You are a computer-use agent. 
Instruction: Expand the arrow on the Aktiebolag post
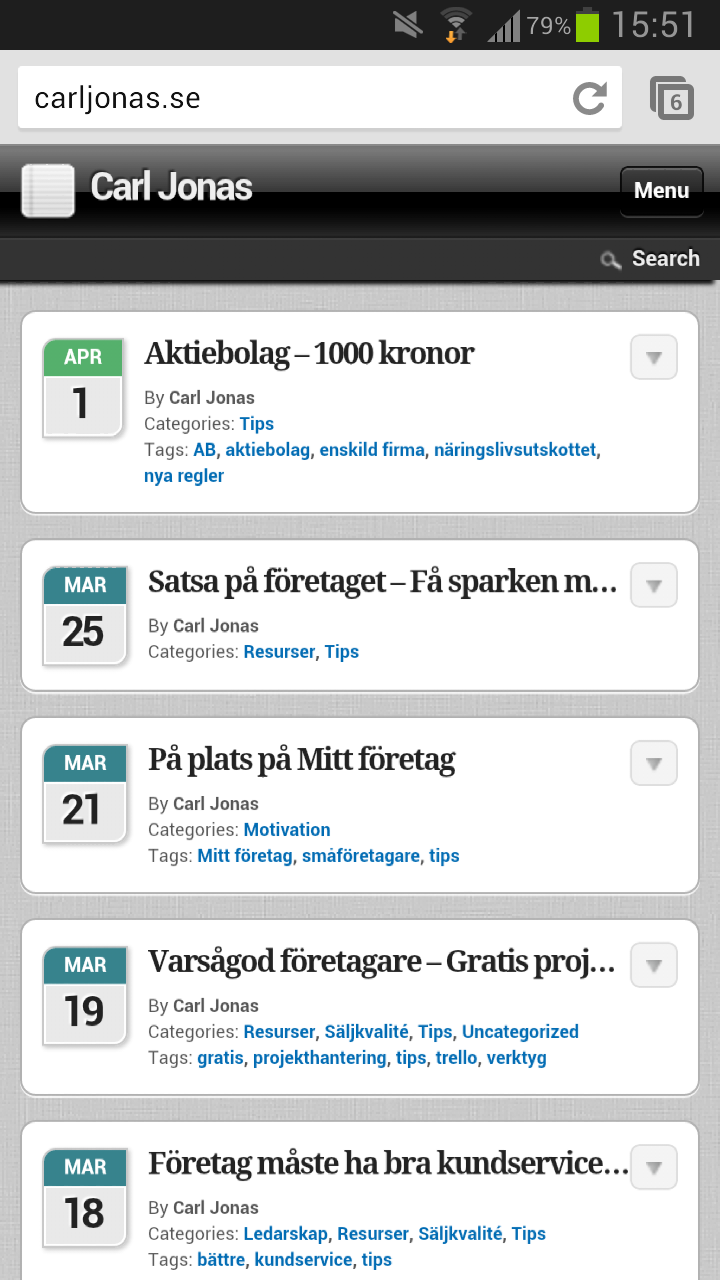(654, 357)
